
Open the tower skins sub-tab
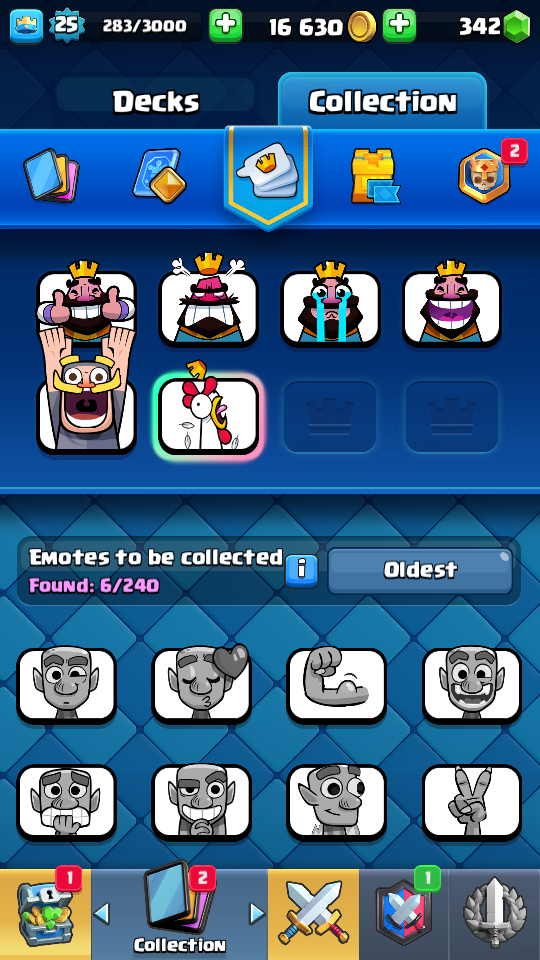point(375,175)
